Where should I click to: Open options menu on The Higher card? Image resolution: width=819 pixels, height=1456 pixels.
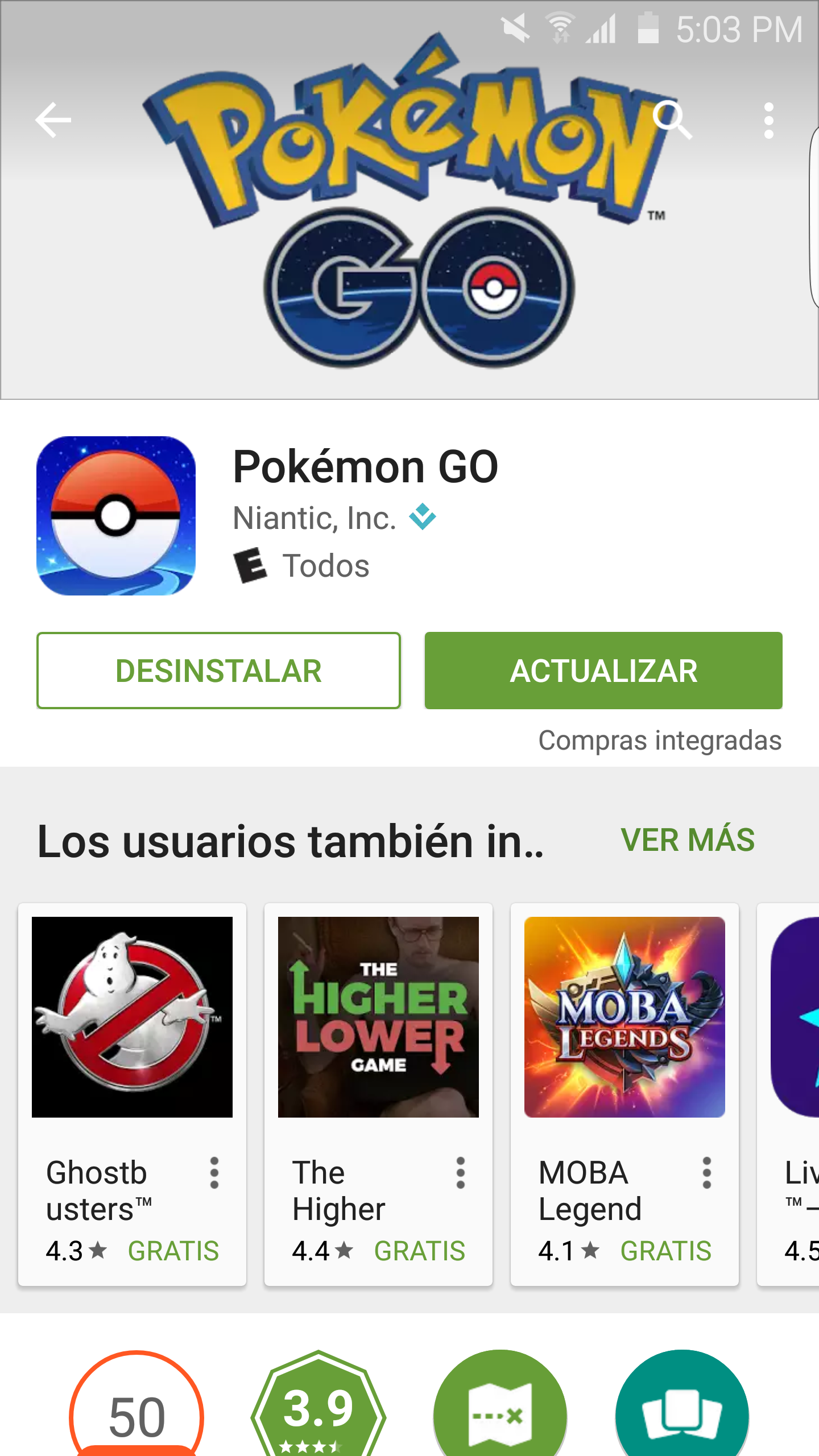[461, 1173]
